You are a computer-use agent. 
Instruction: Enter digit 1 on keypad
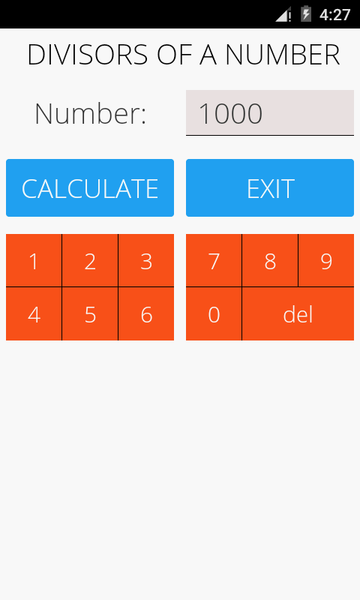pyautogui.click(x=34, y=260)
